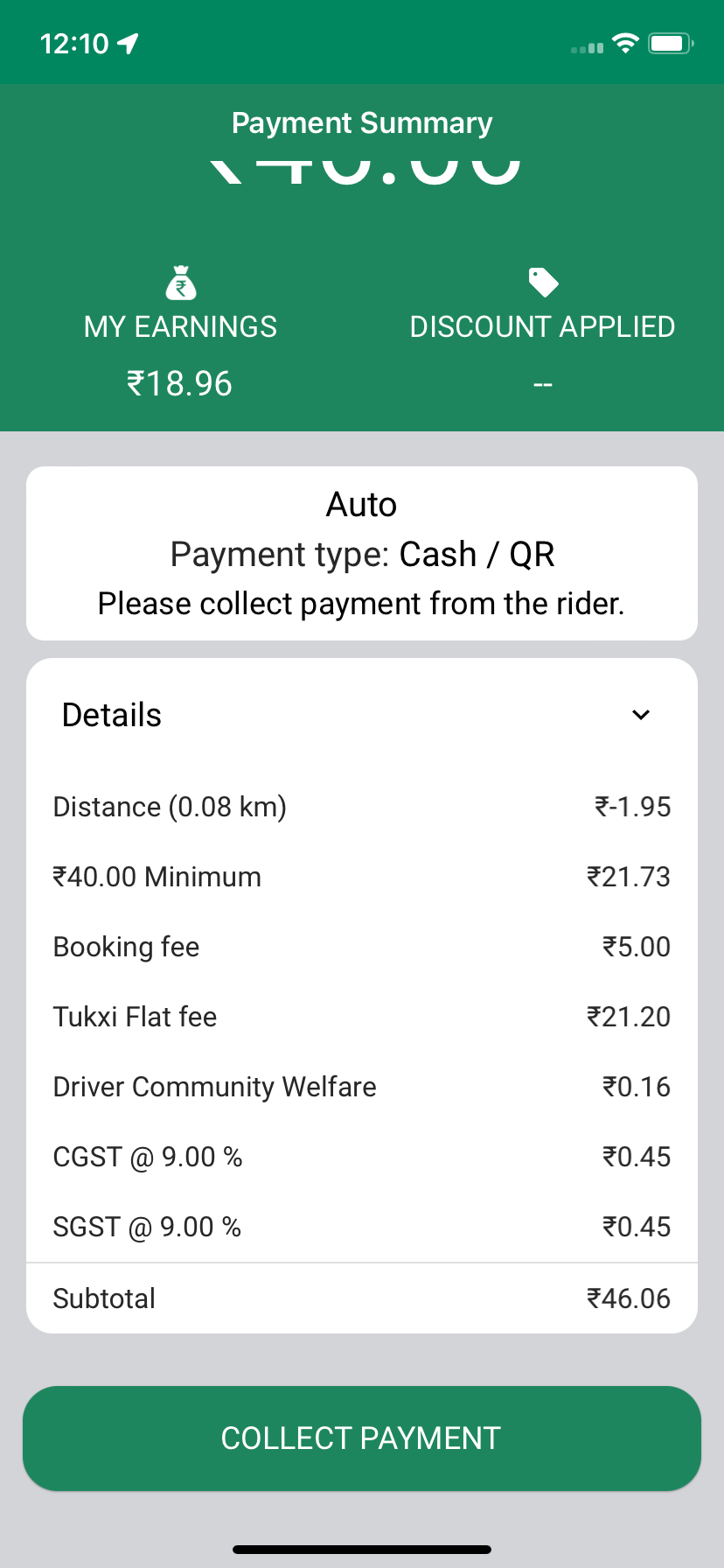724x1568 pixels.
Task: Tap the Collect Payment button
Action: coord(361,1438)
